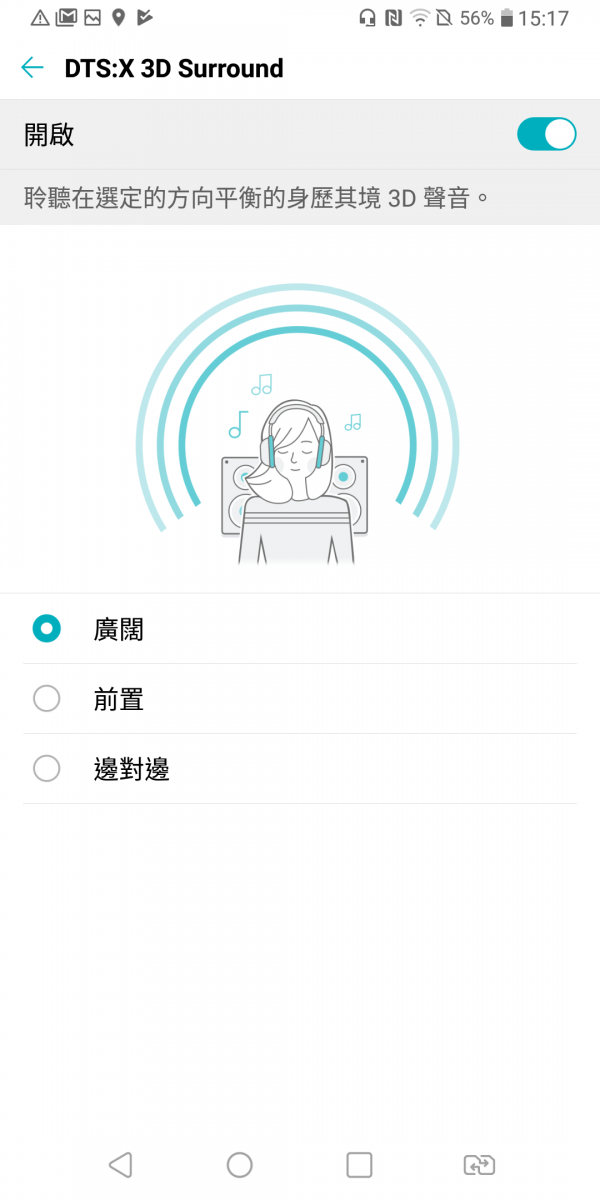
Task: Select the 邊對邊 option
Action: click(300, 769)
